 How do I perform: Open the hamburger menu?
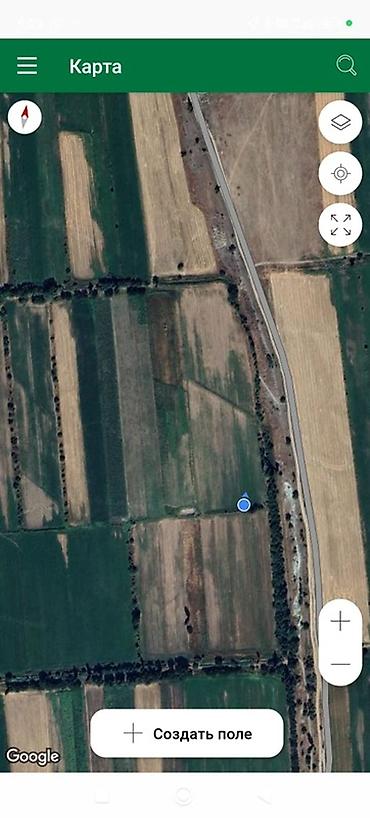coord(27,66)
